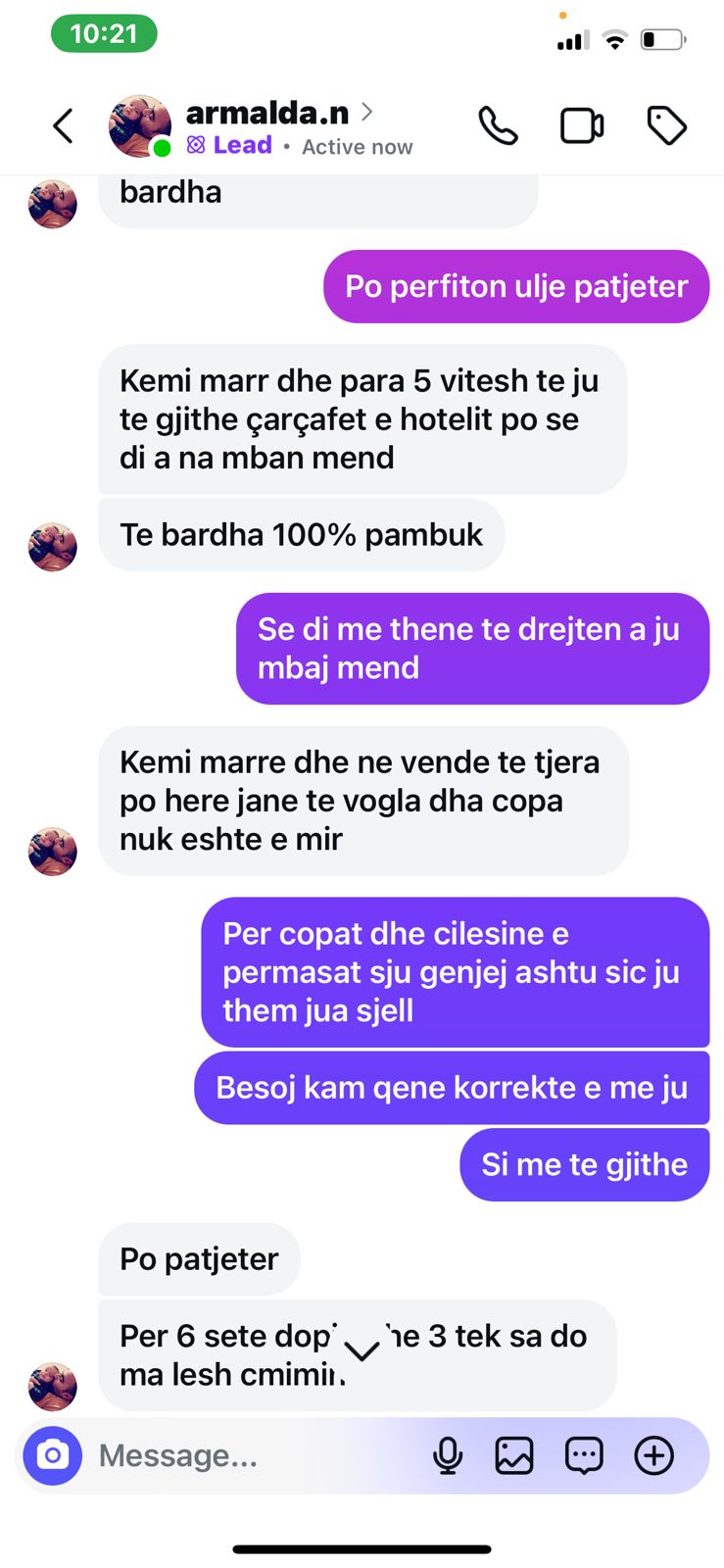
Task: Record a voice message with the microphone
Action: point(448,1455)
